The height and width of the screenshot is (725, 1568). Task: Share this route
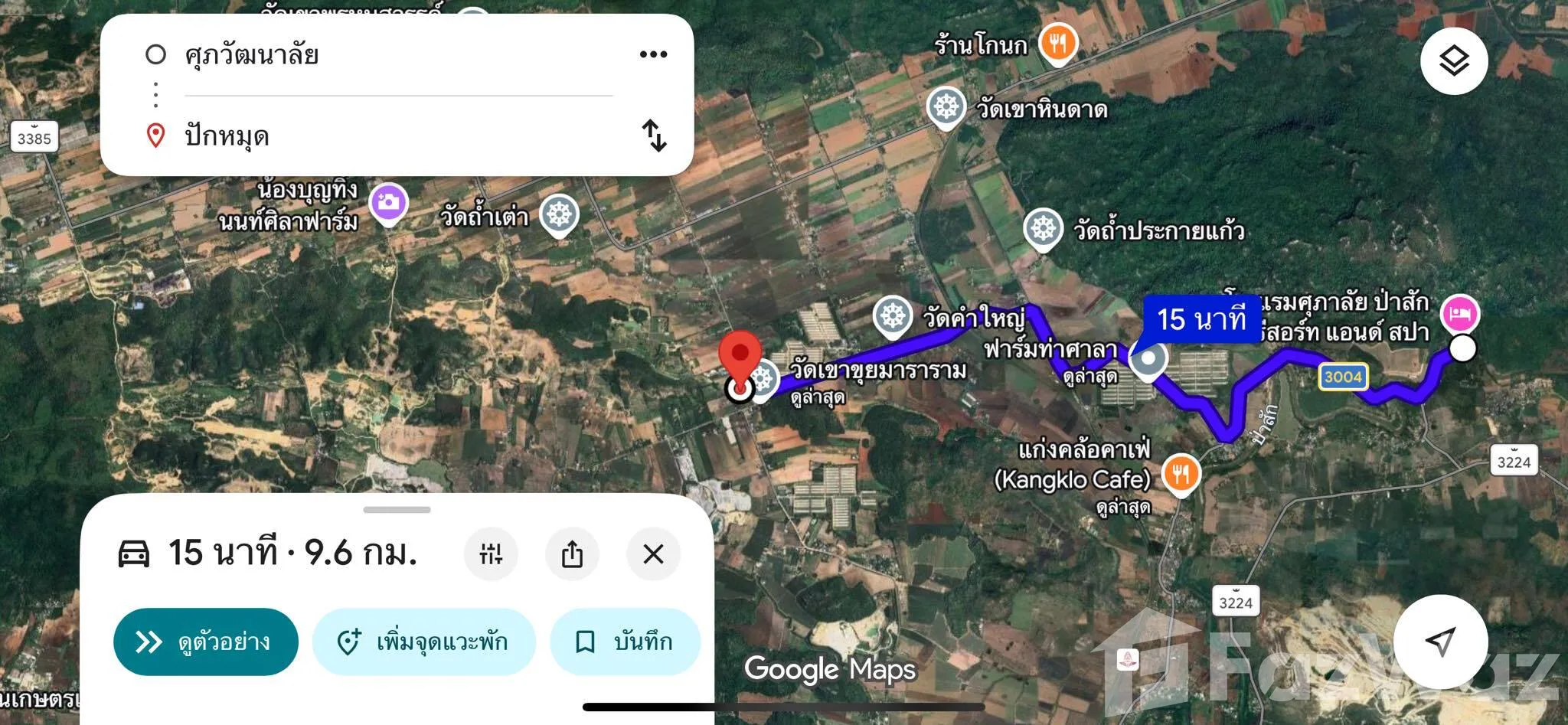point(572,554)
